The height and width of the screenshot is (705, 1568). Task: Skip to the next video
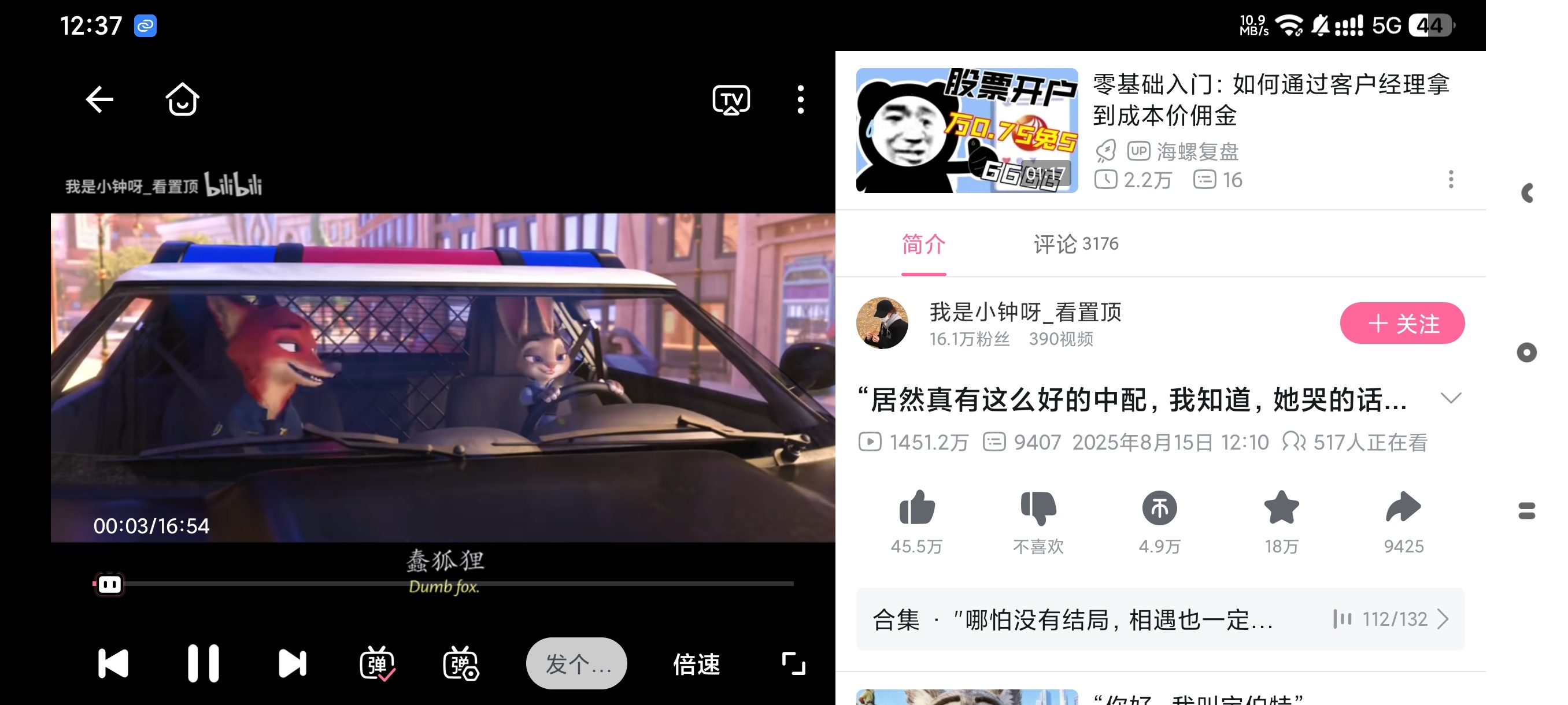point(292,663)
